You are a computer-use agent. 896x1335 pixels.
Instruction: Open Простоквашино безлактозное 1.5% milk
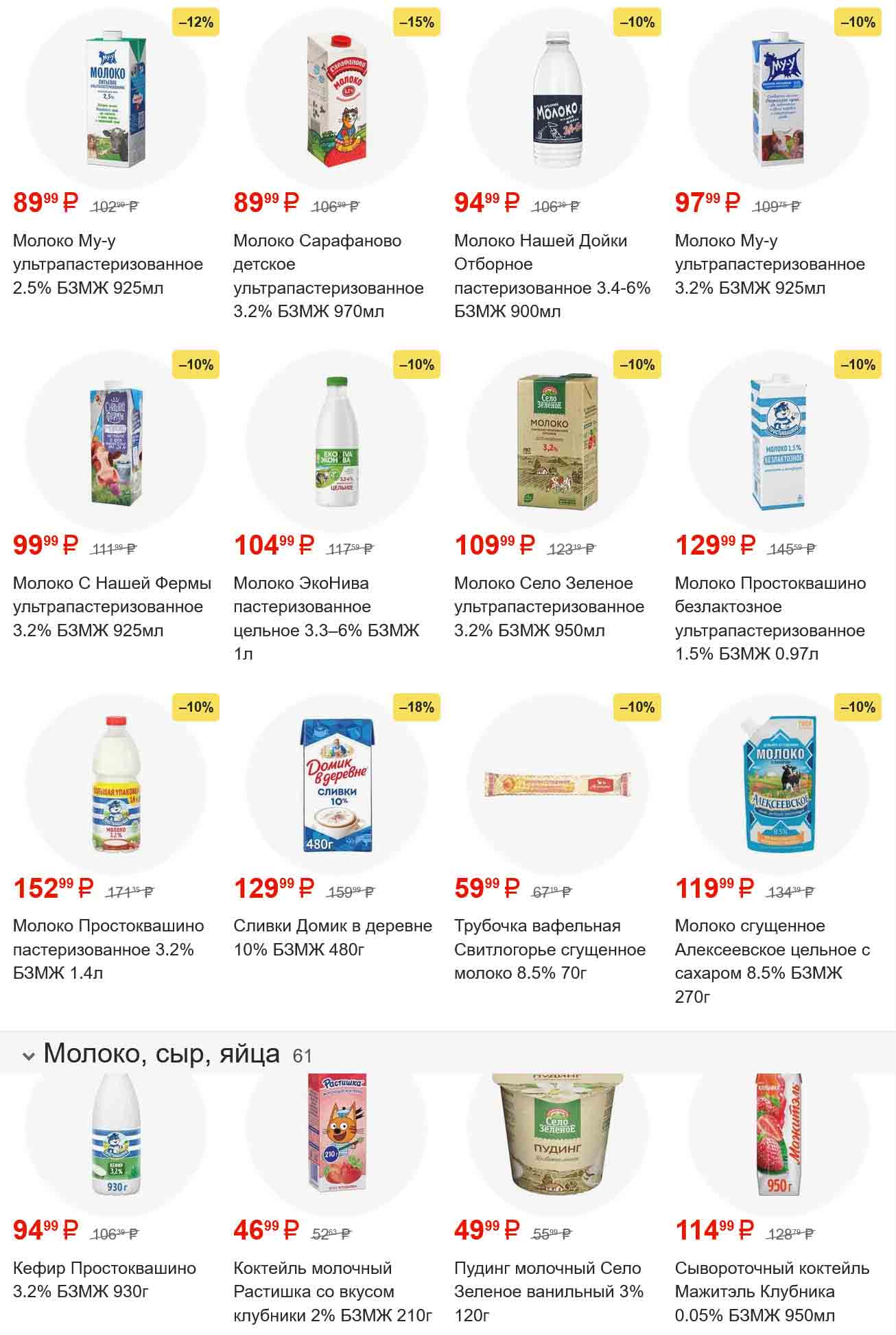point(779,444)
